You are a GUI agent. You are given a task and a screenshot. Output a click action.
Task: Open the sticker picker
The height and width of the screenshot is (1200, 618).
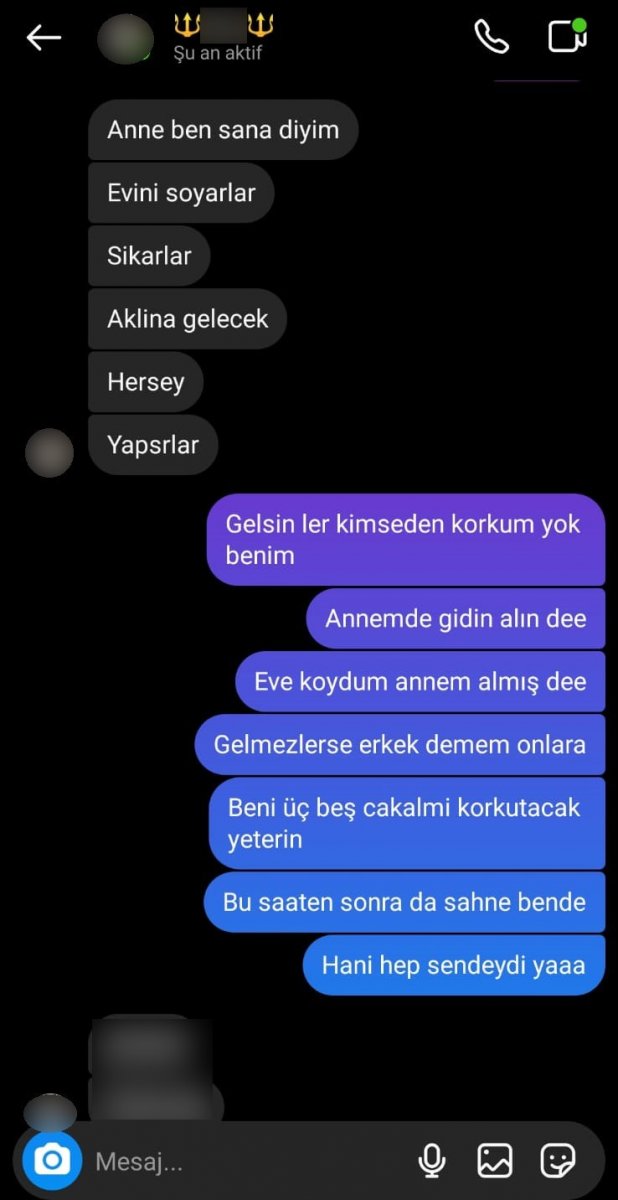click(x=558, y=1161)
